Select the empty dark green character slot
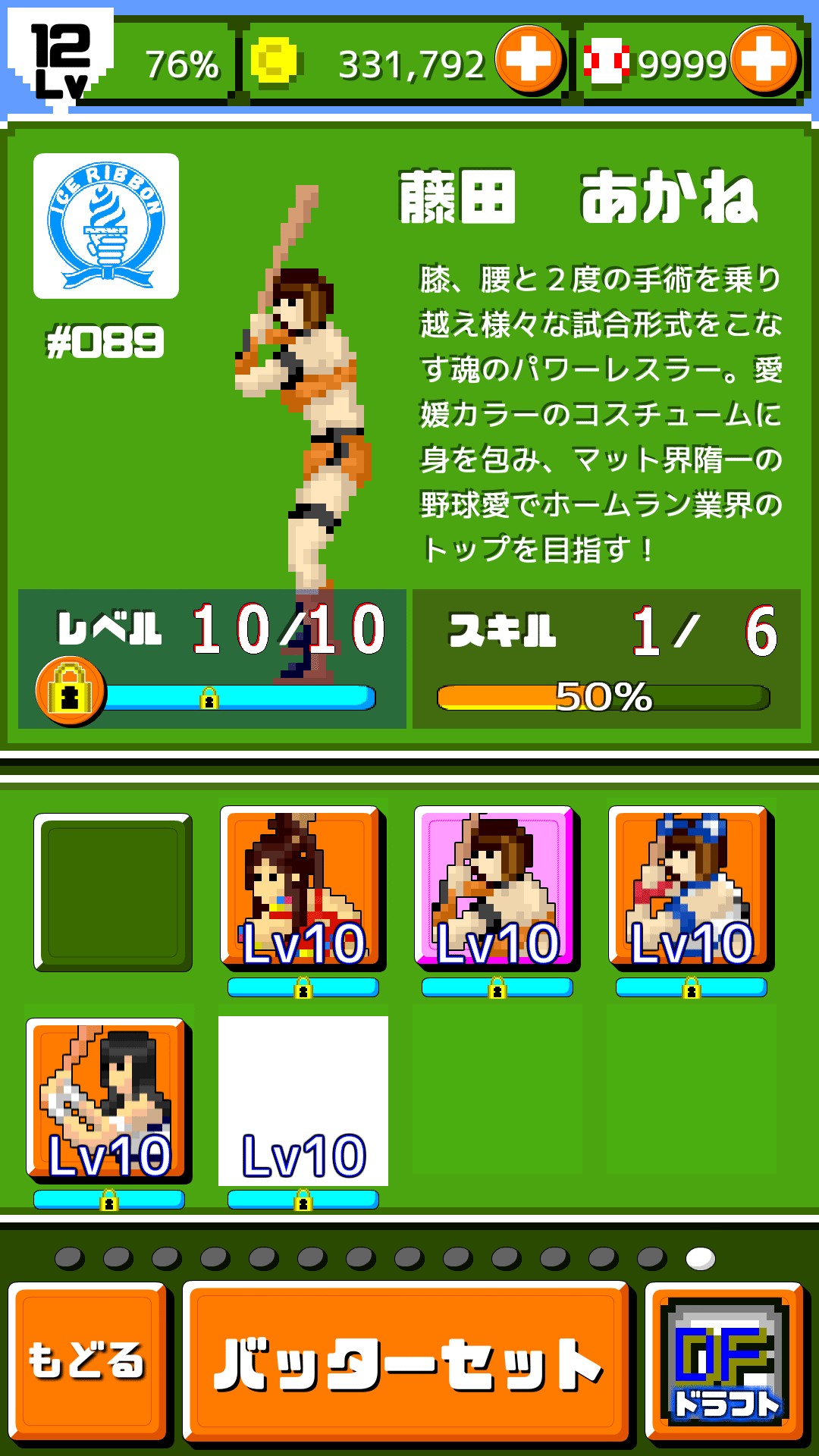 (113, 893)
